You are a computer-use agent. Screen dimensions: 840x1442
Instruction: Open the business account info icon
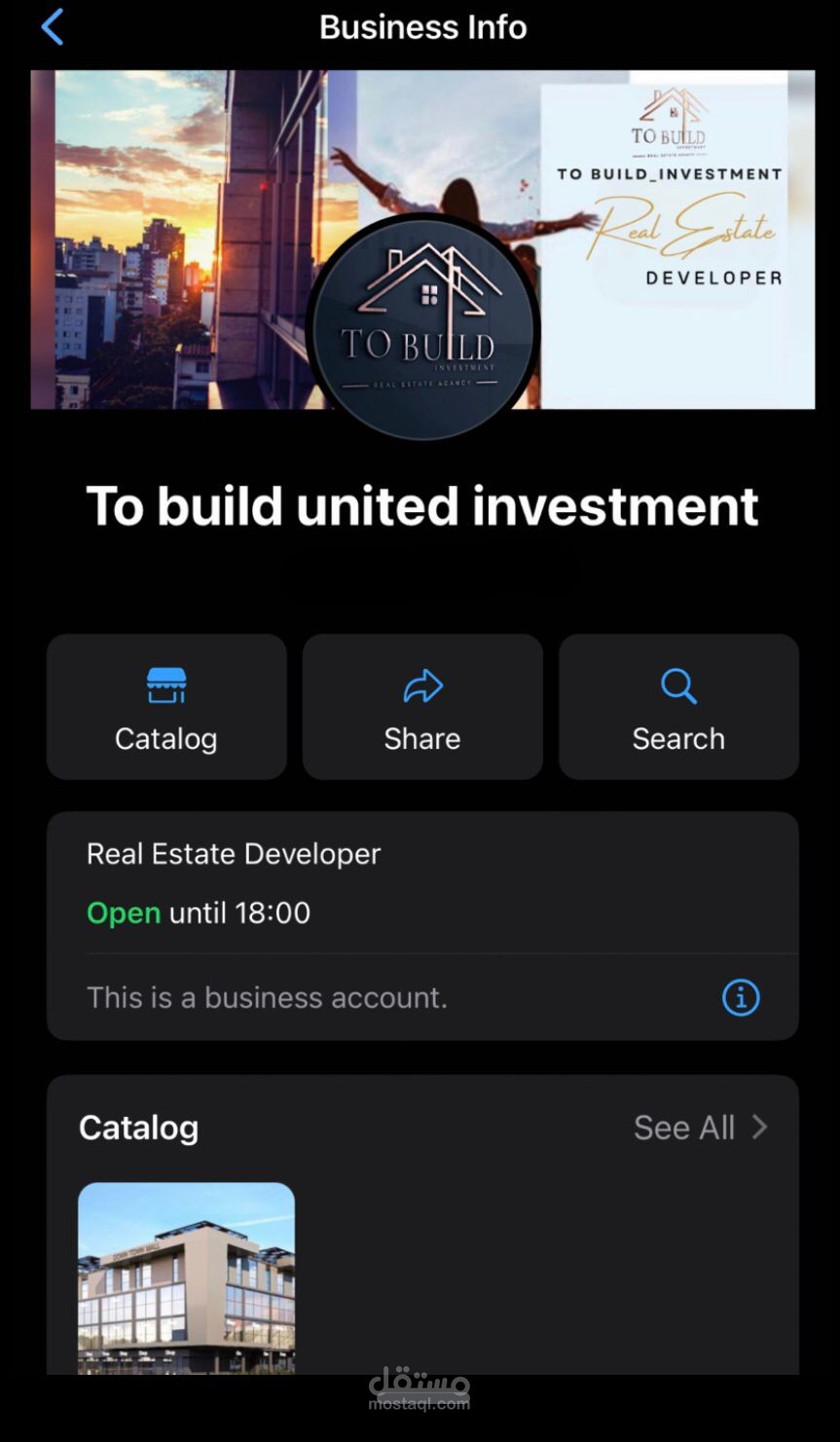740,997
